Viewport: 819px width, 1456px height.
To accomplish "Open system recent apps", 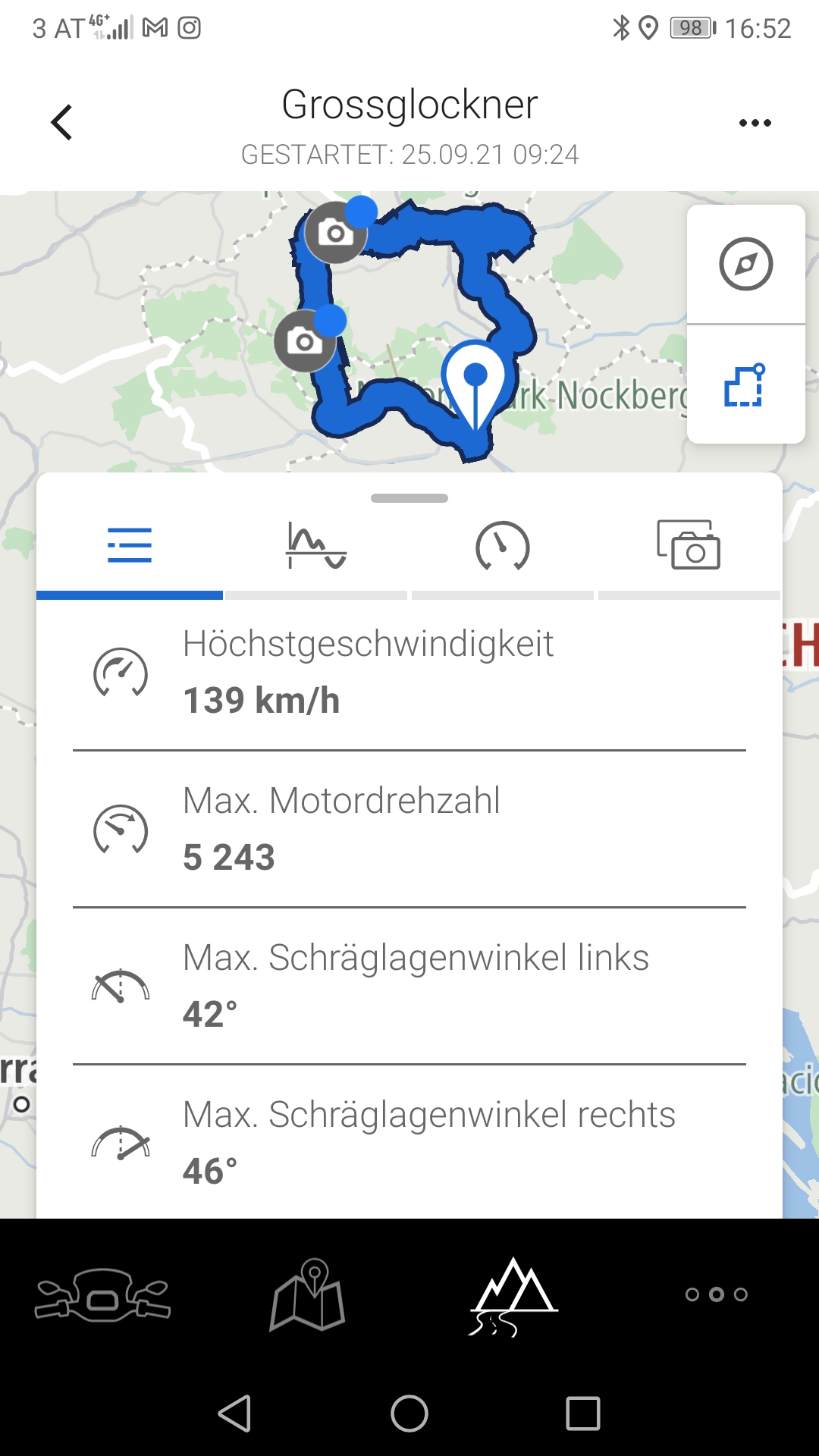I will [583, 1414].
